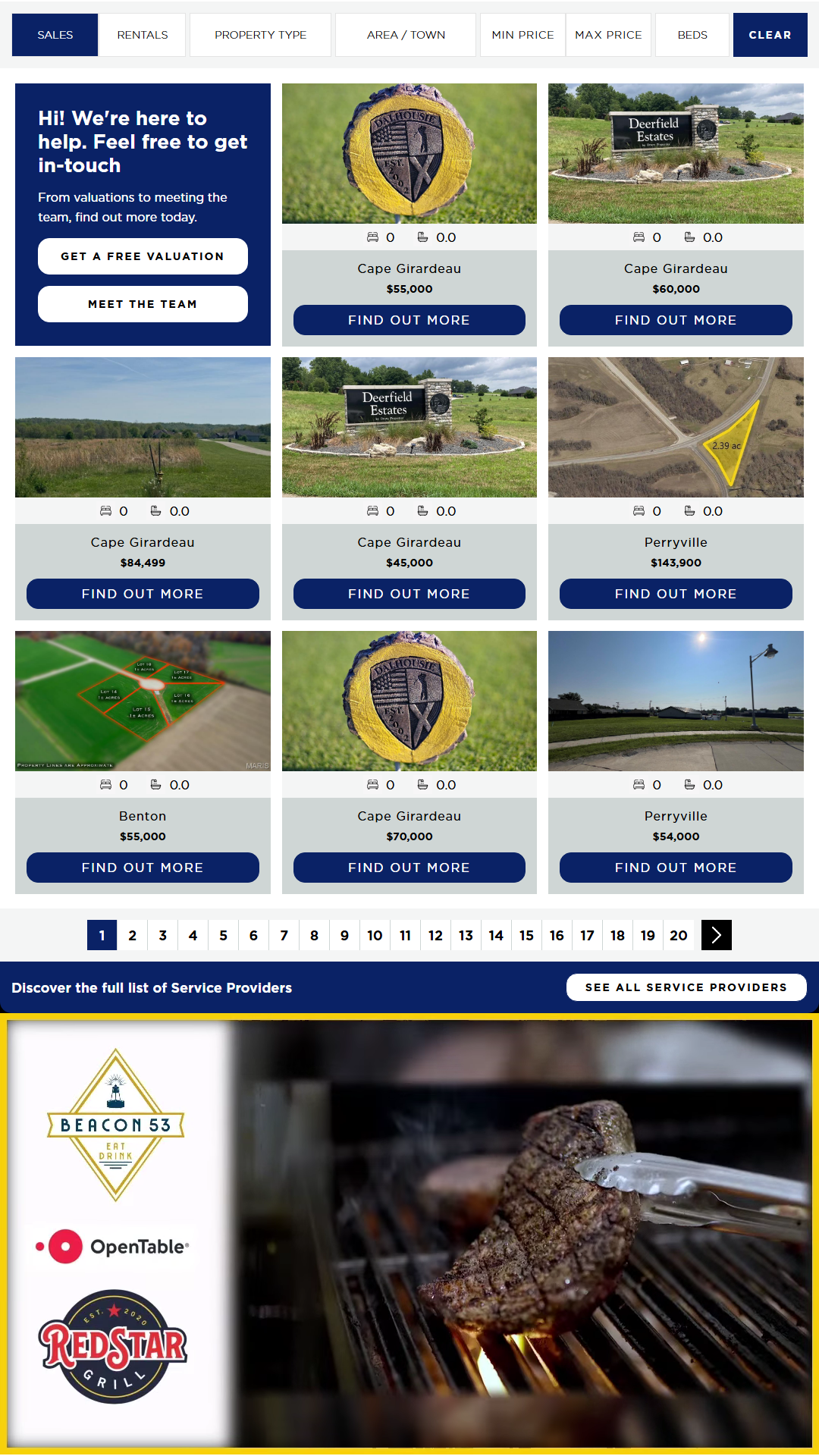Viewport: 819px width, 1456px height.
Task: Open the $60,000 Deerfield Estates photo
Action: pyautogui.click(x=676, y=153)
